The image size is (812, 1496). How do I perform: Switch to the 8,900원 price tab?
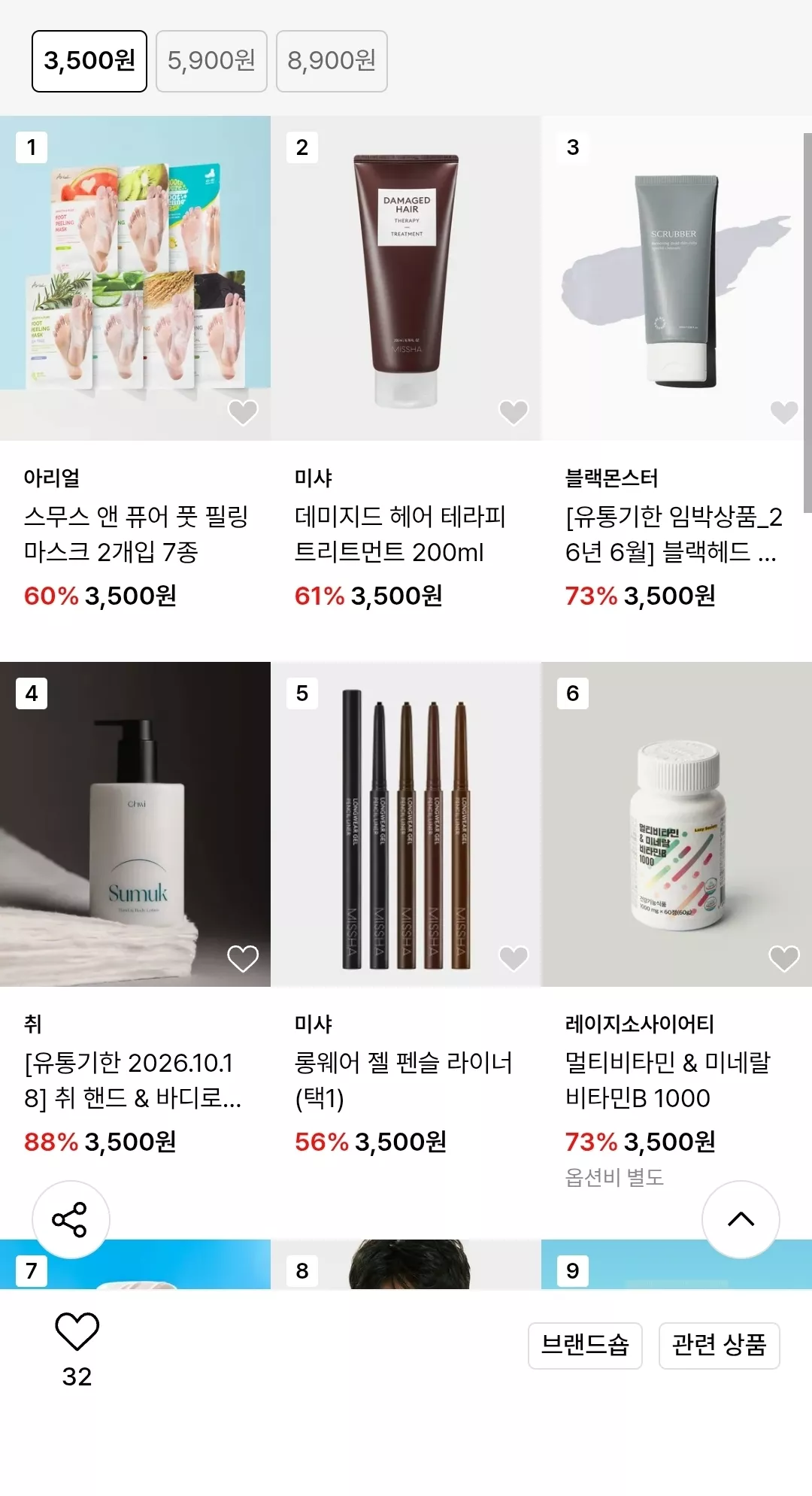click(x=332, y=61)
